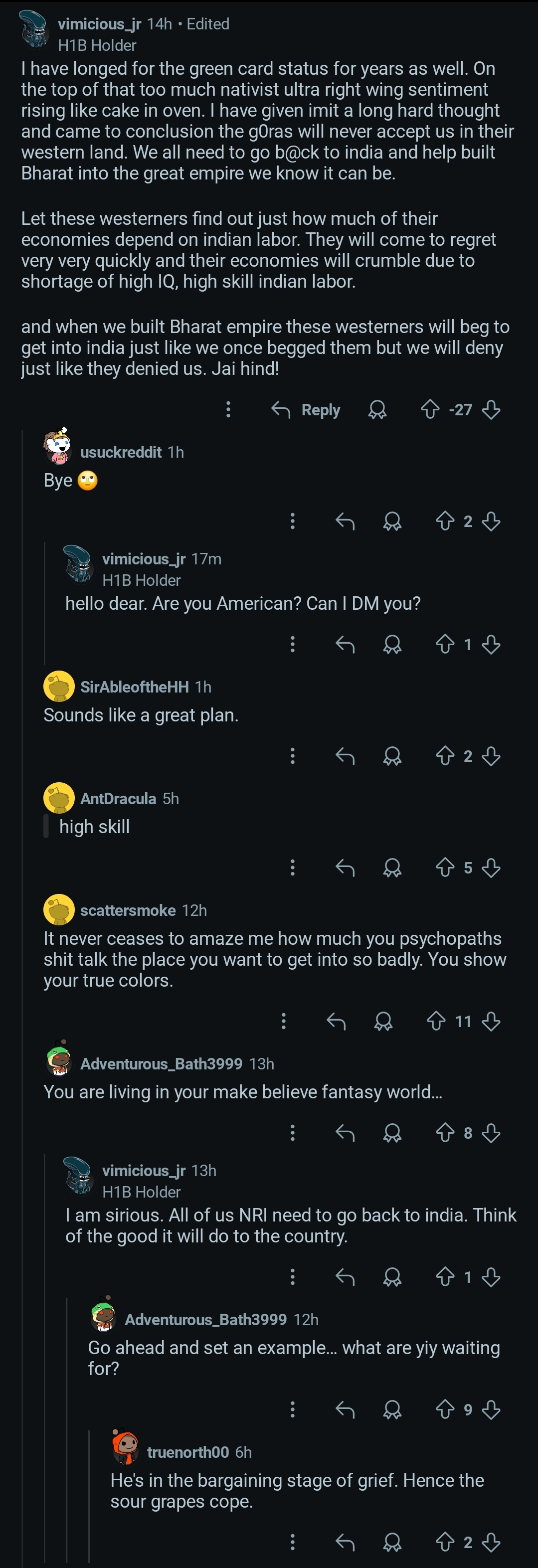Open overflow menu on AntDracula's comment
The width and height of the screenshot is (538, 1568).
tap(293, 868)
